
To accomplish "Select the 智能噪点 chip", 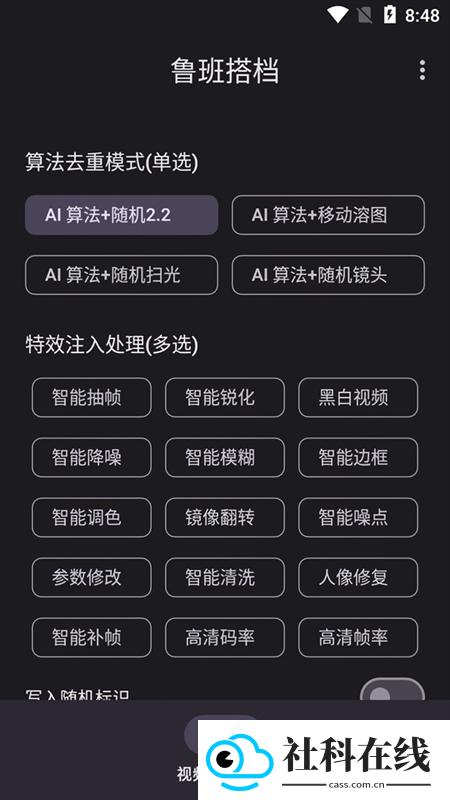I will tap(358, 517).
